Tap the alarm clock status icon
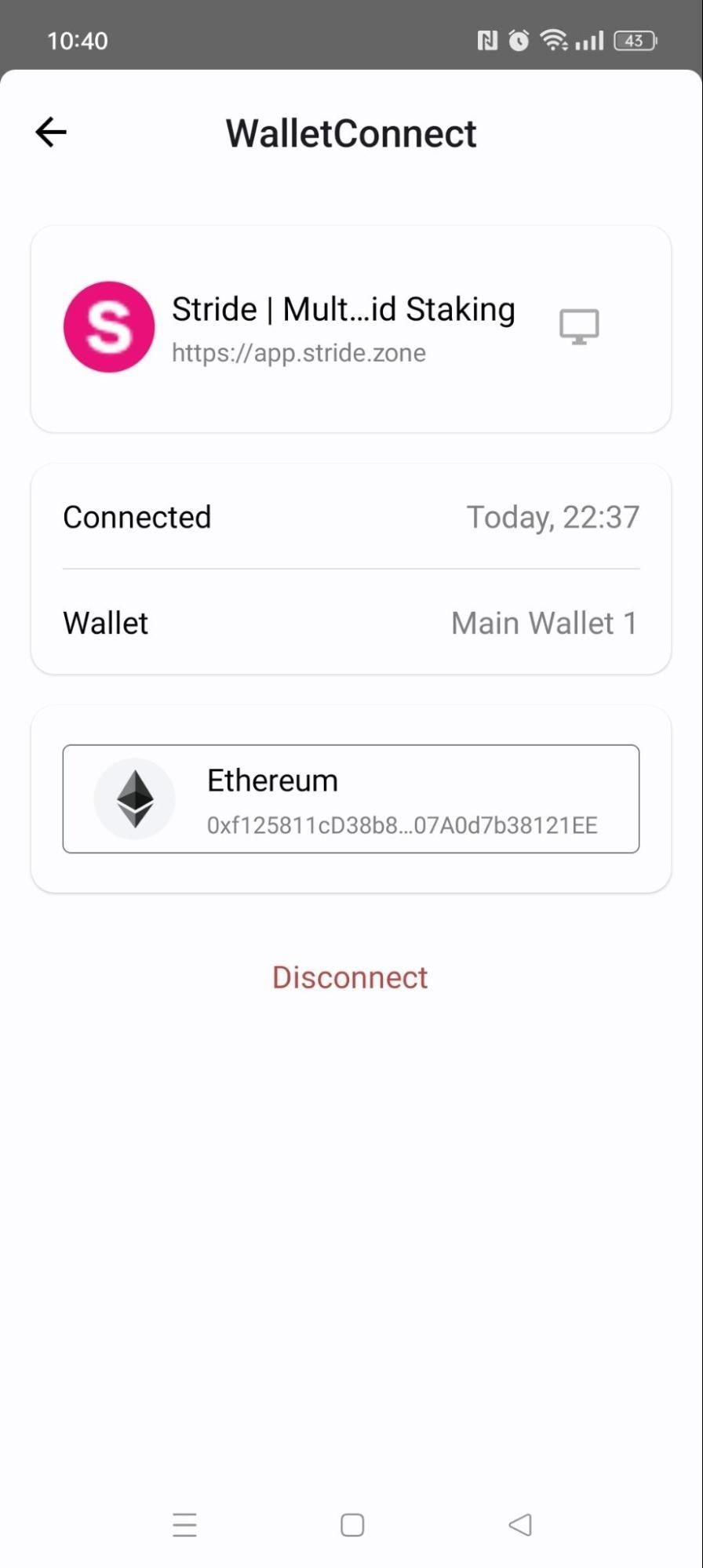This screenshot has width=703, height=1568. pos(519,40)
